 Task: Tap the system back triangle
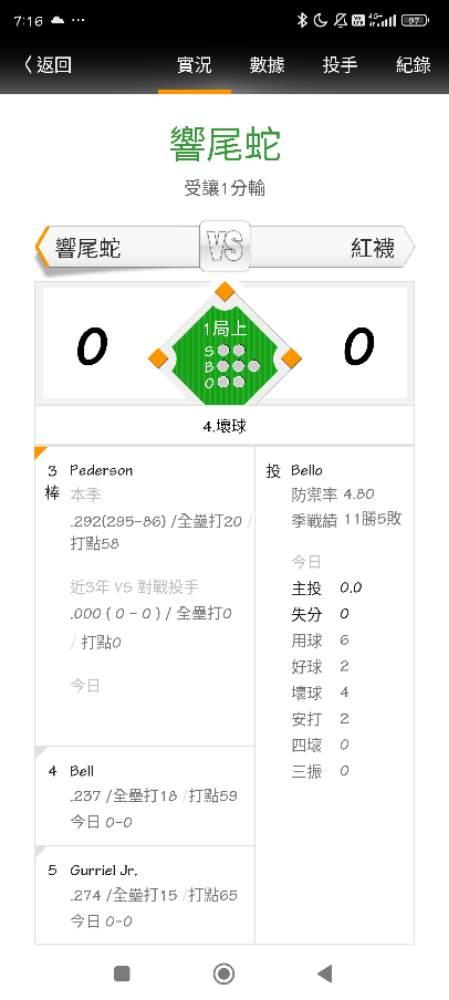tap(325, 973)
